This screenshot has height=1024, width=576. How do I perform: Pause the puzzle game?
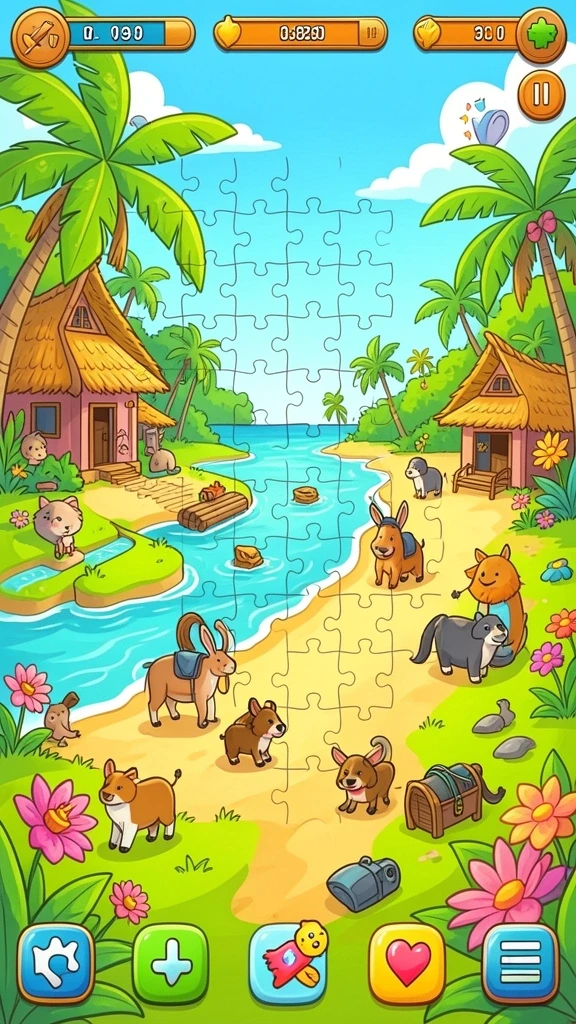pos(541,95)
